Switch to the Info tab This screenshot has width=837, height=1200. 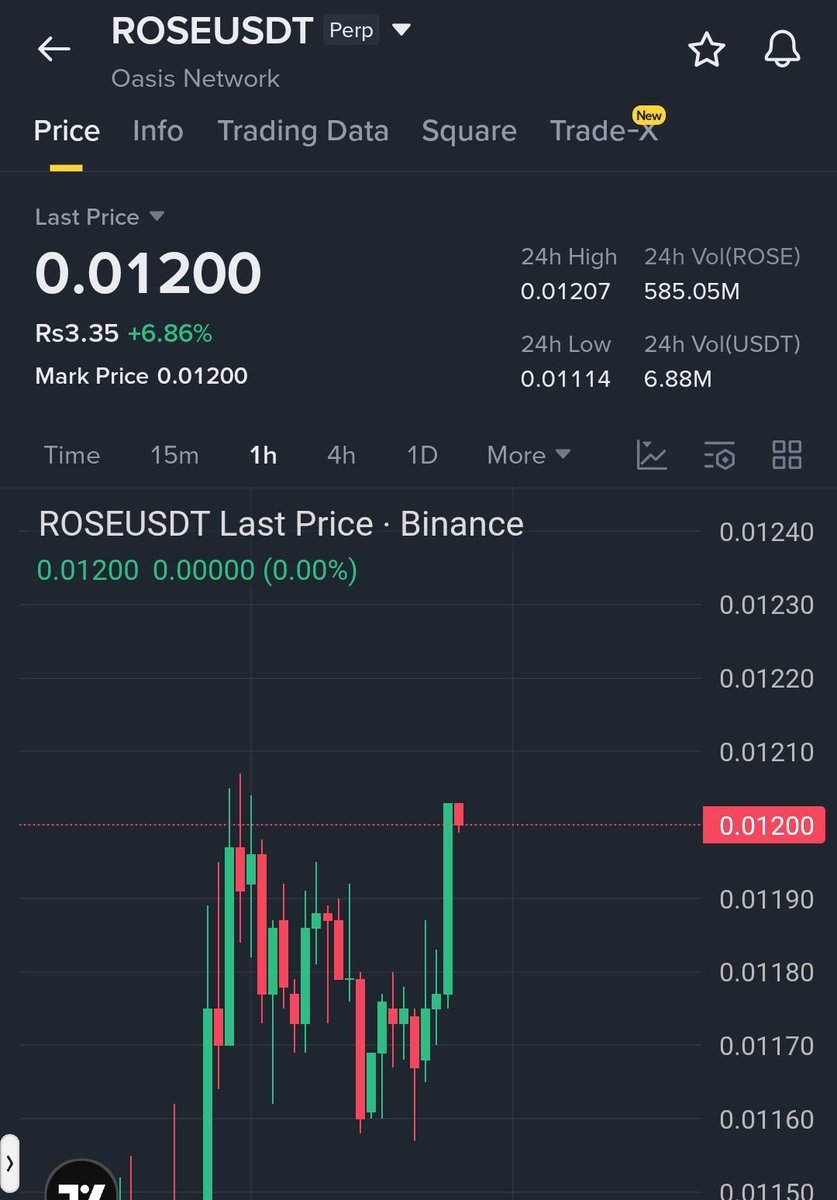[158, 131]
